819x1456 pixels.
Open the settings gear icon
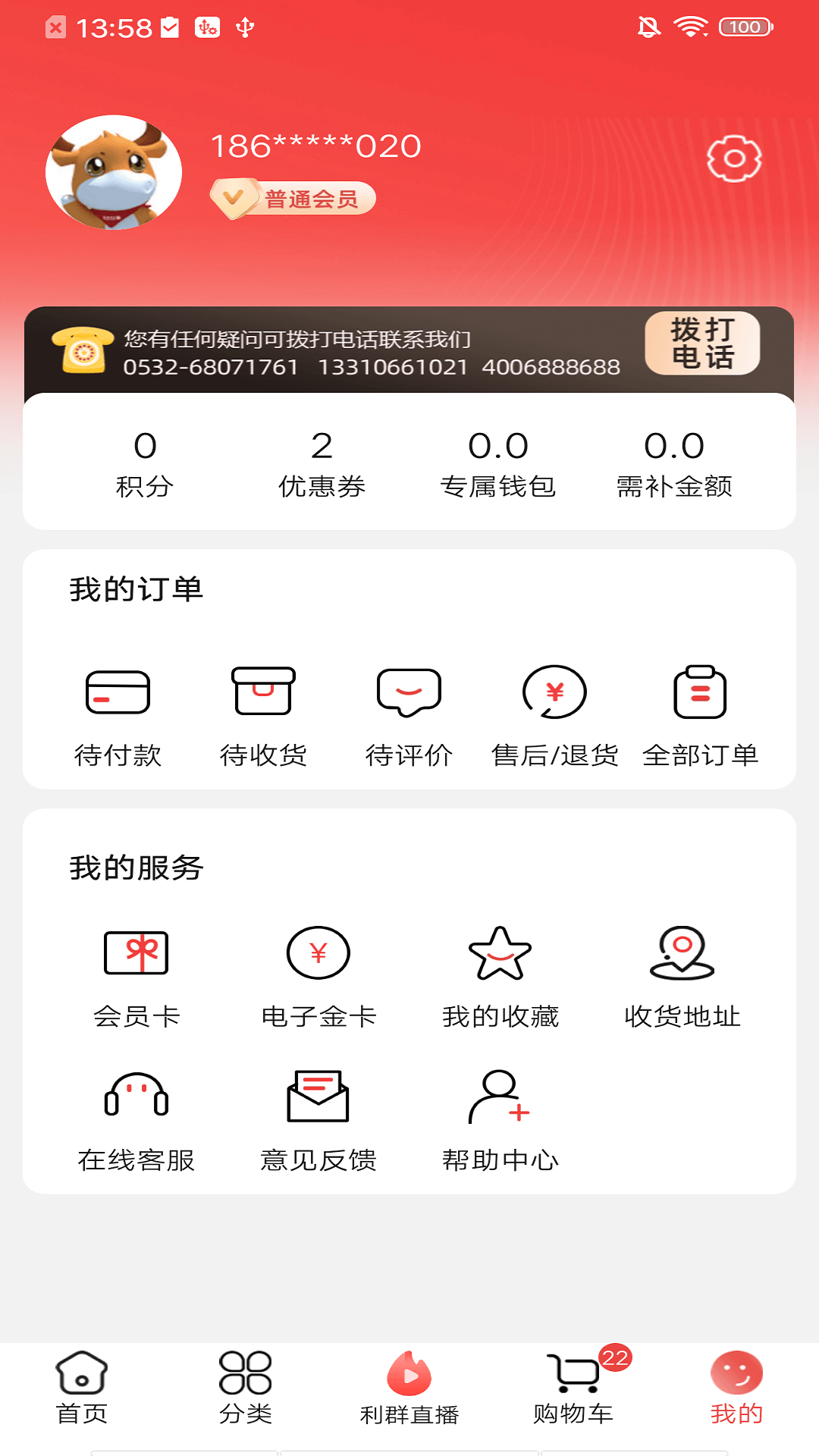[x=734, y=158]
